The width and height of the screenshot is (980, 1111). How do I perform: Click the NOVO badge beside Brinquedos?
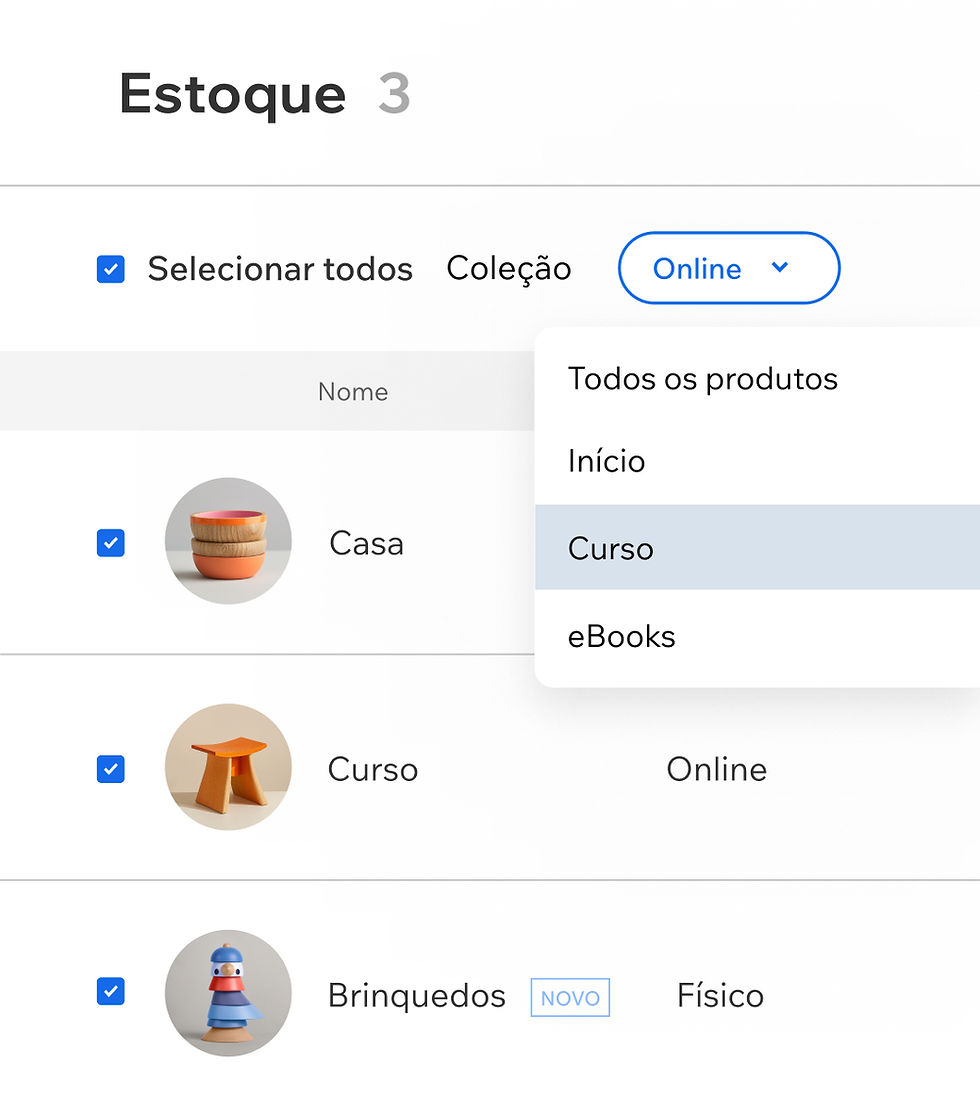569,996
